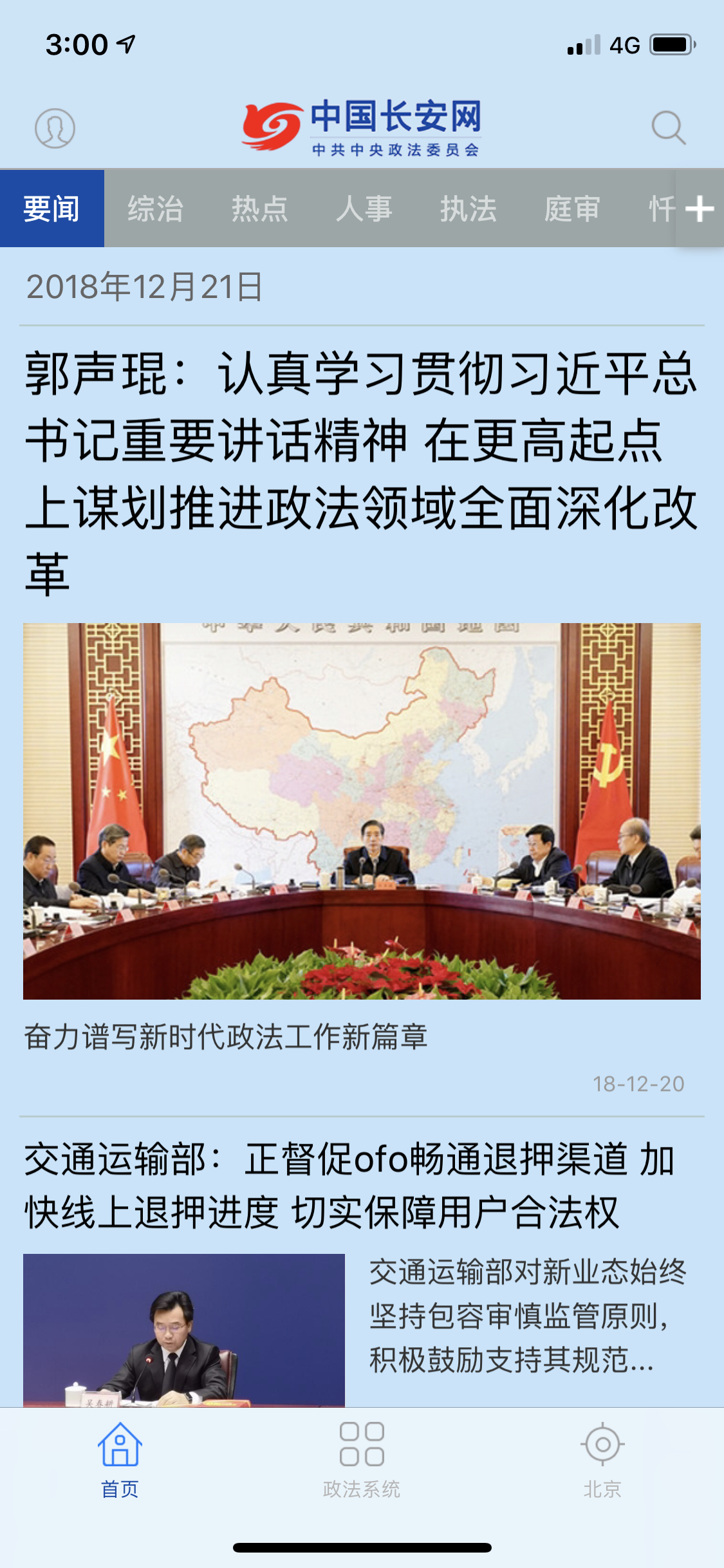Switch to the 人事 tab
The width and height of the screenshot is (724, 1568).
(364, 209)
